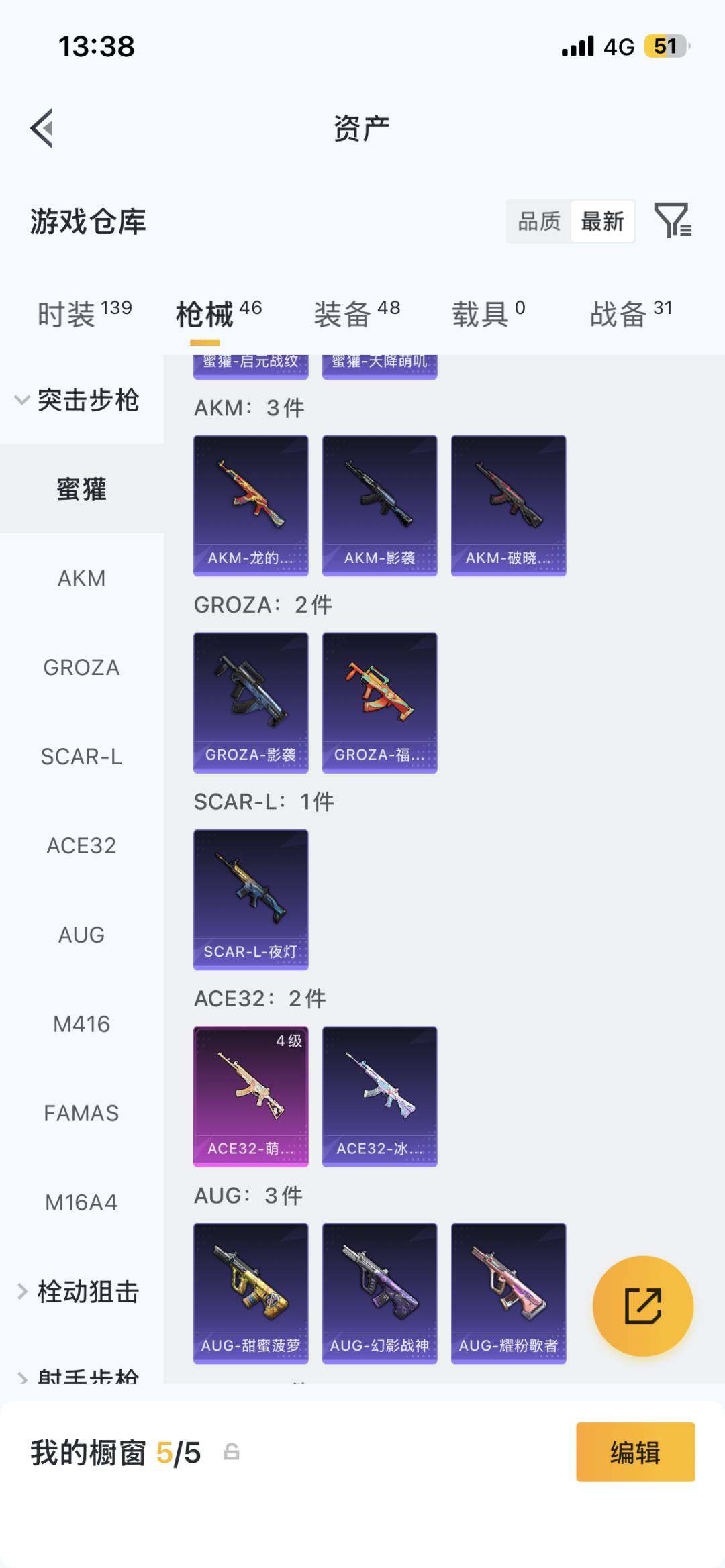Sort the warehouse by 品质

538,221
